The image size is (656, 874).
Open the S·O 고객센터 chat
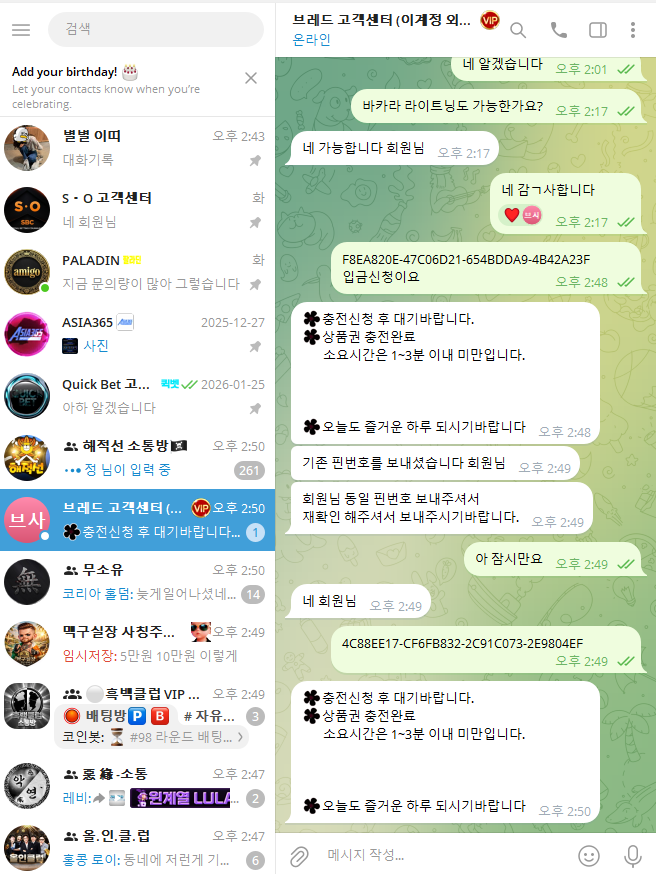tap(137, 210)
